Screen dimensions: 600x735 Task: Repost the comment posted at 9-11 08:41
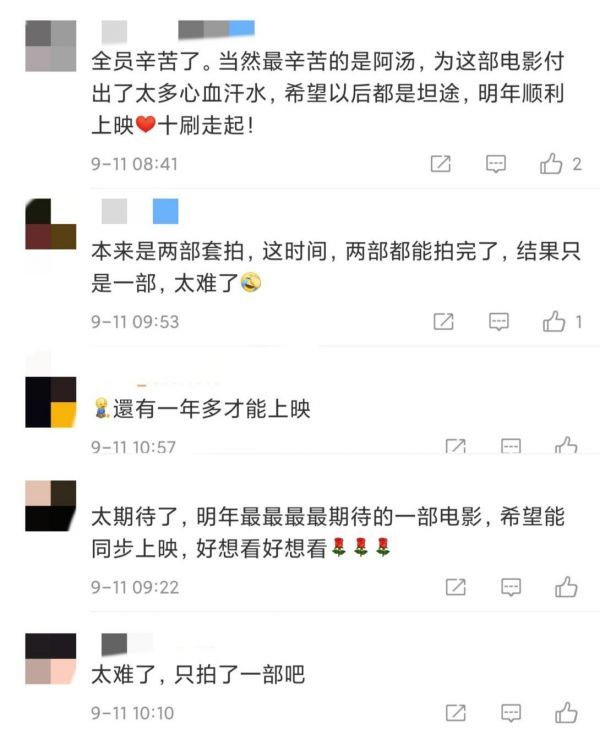point(441,164)
